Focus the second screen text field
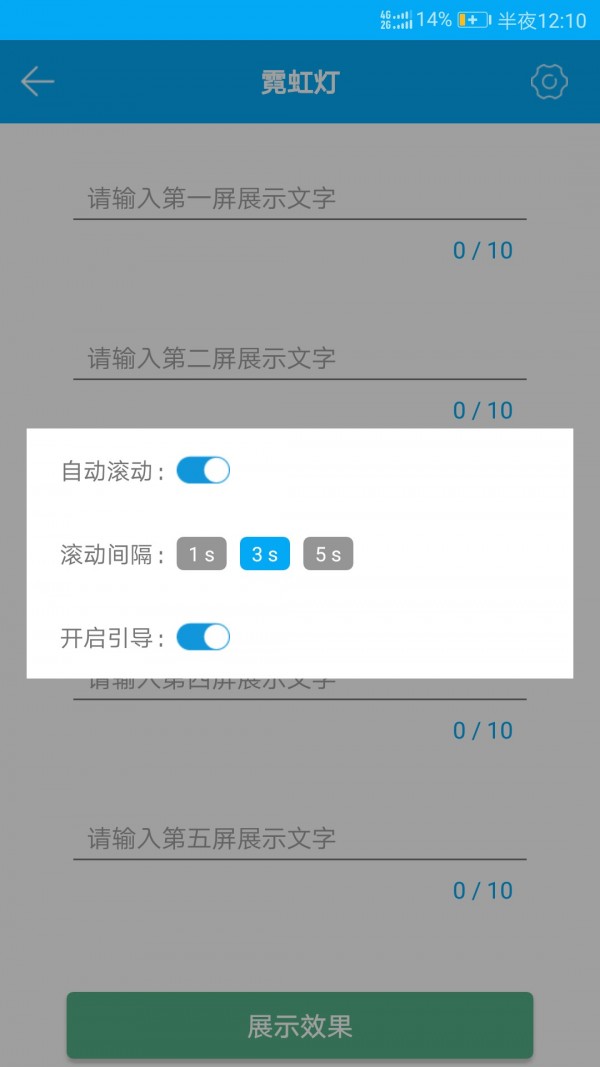The height and width of the screenshot is (1067, 600). tap(300, 358)
